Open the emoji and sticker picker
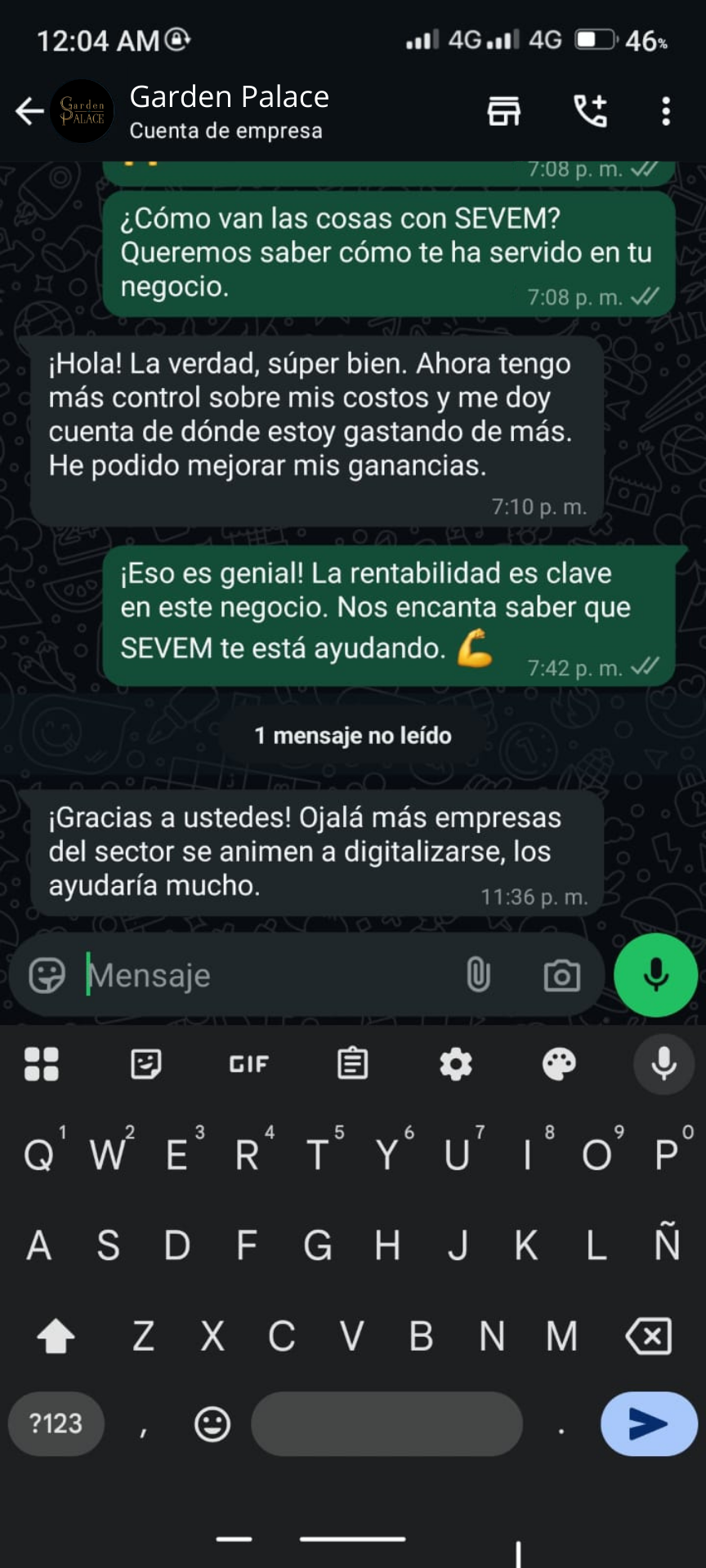 pyautogui.click(x=47, y=975)
